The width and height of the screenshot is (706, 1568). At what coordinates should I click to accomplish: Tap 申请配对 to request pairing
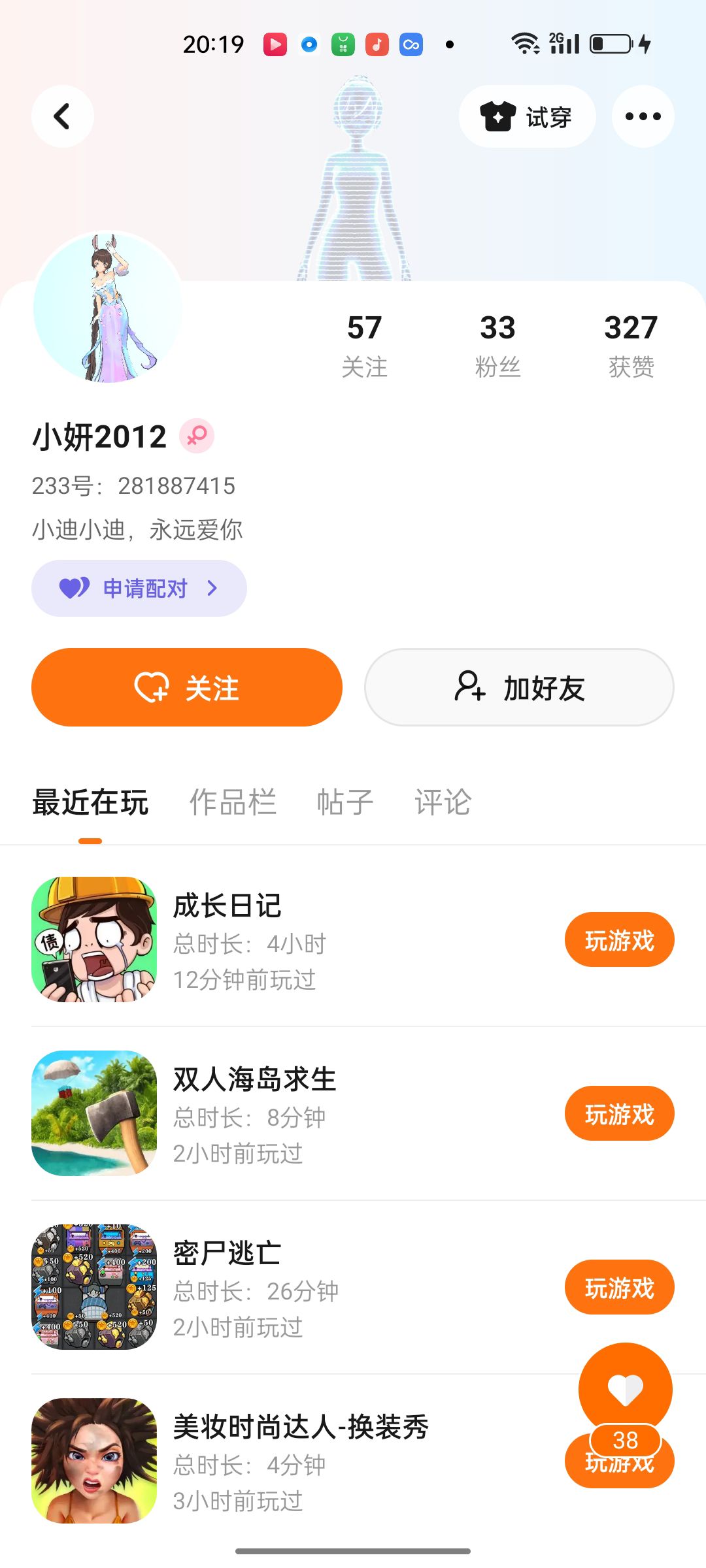coord(139,588)
